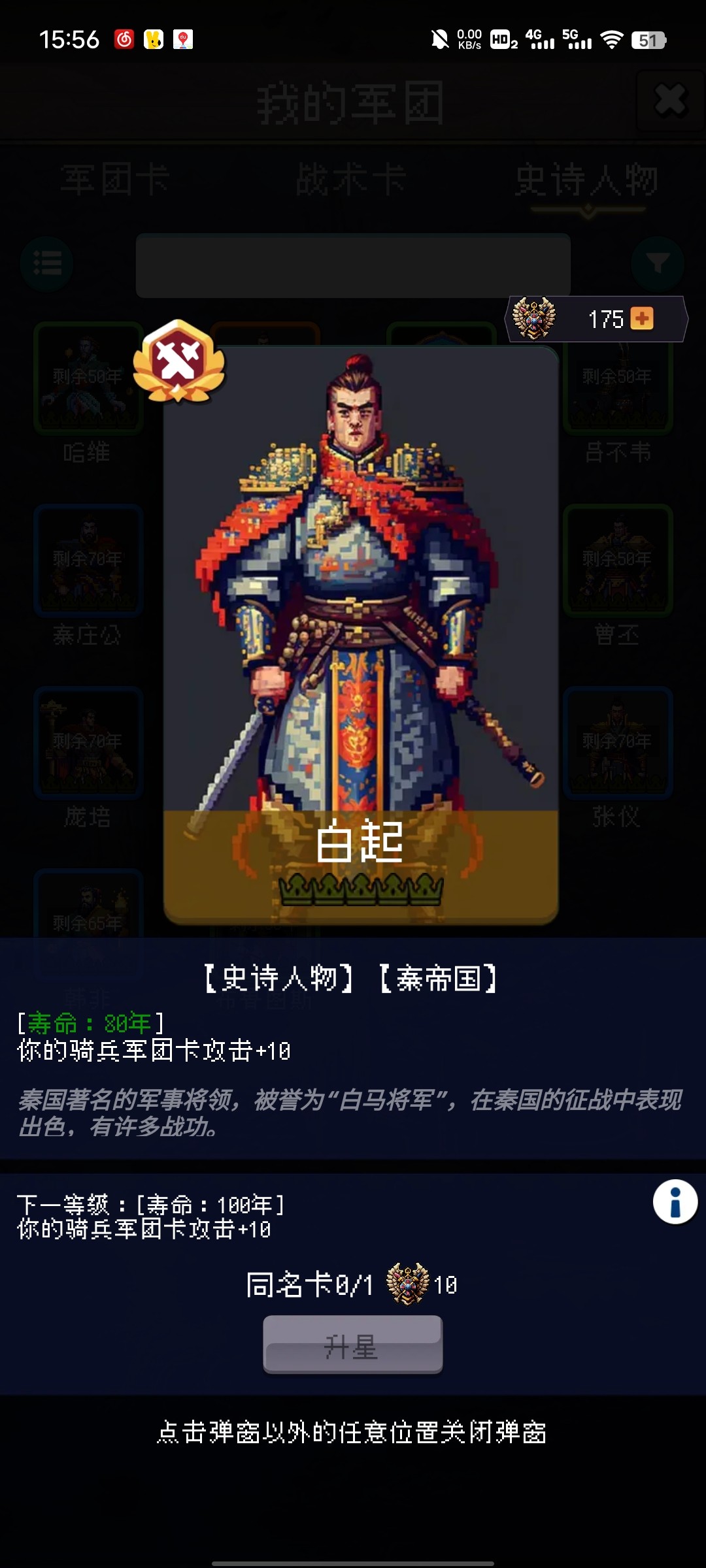
Task: Tap the 升星 star upgrade button
Action: pos(352,1344)
